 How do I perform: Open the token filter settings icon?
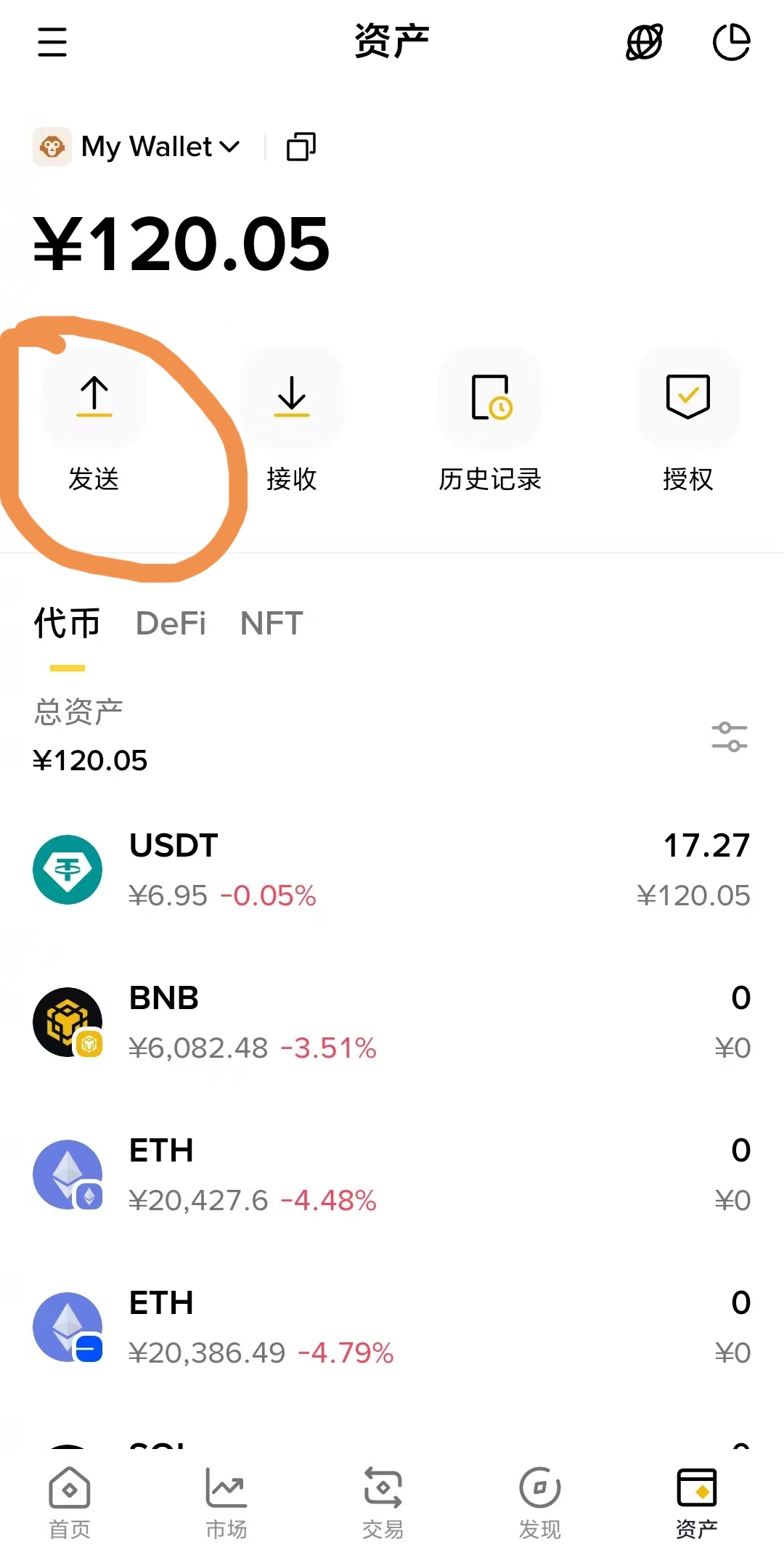pos(730,737)
